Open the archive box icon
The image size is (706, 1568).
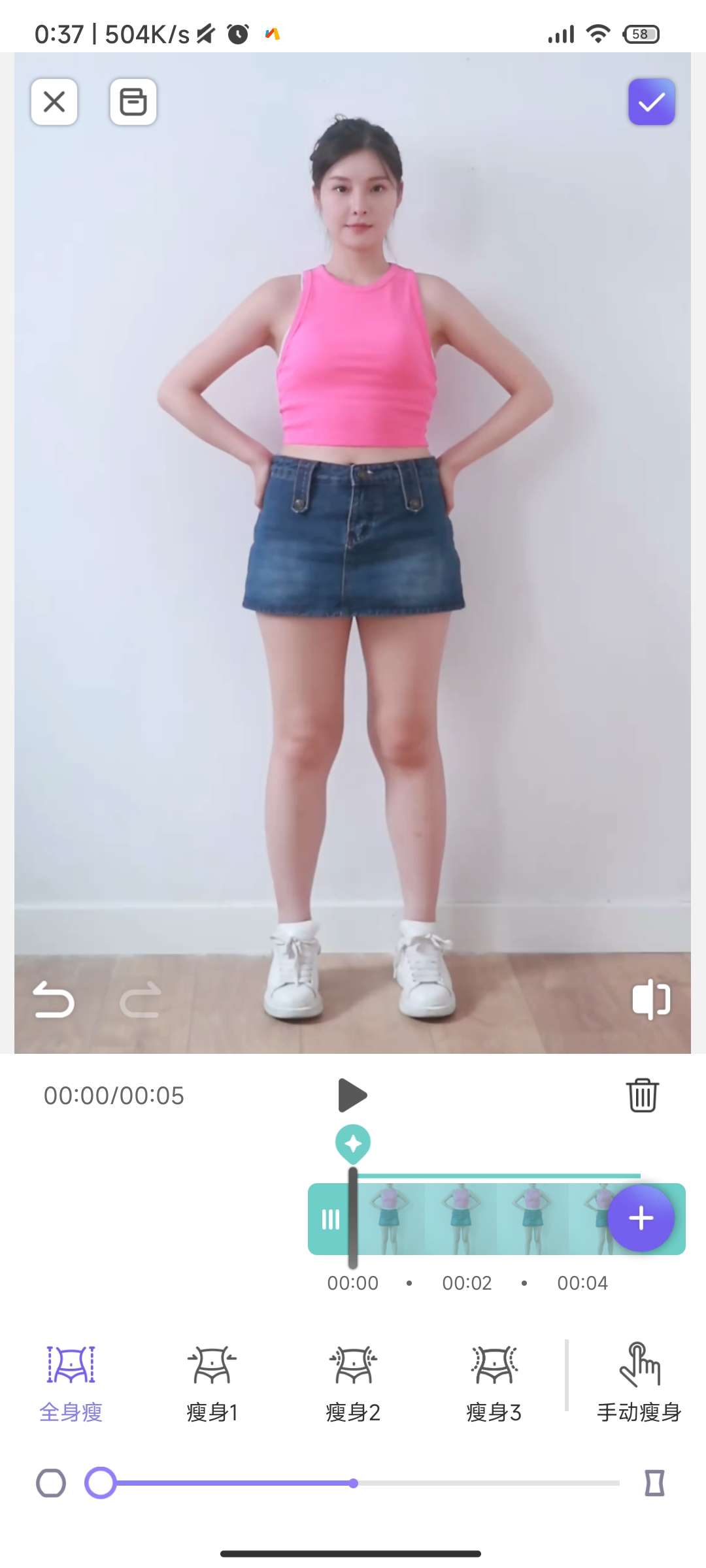click(x=133, y=102)
